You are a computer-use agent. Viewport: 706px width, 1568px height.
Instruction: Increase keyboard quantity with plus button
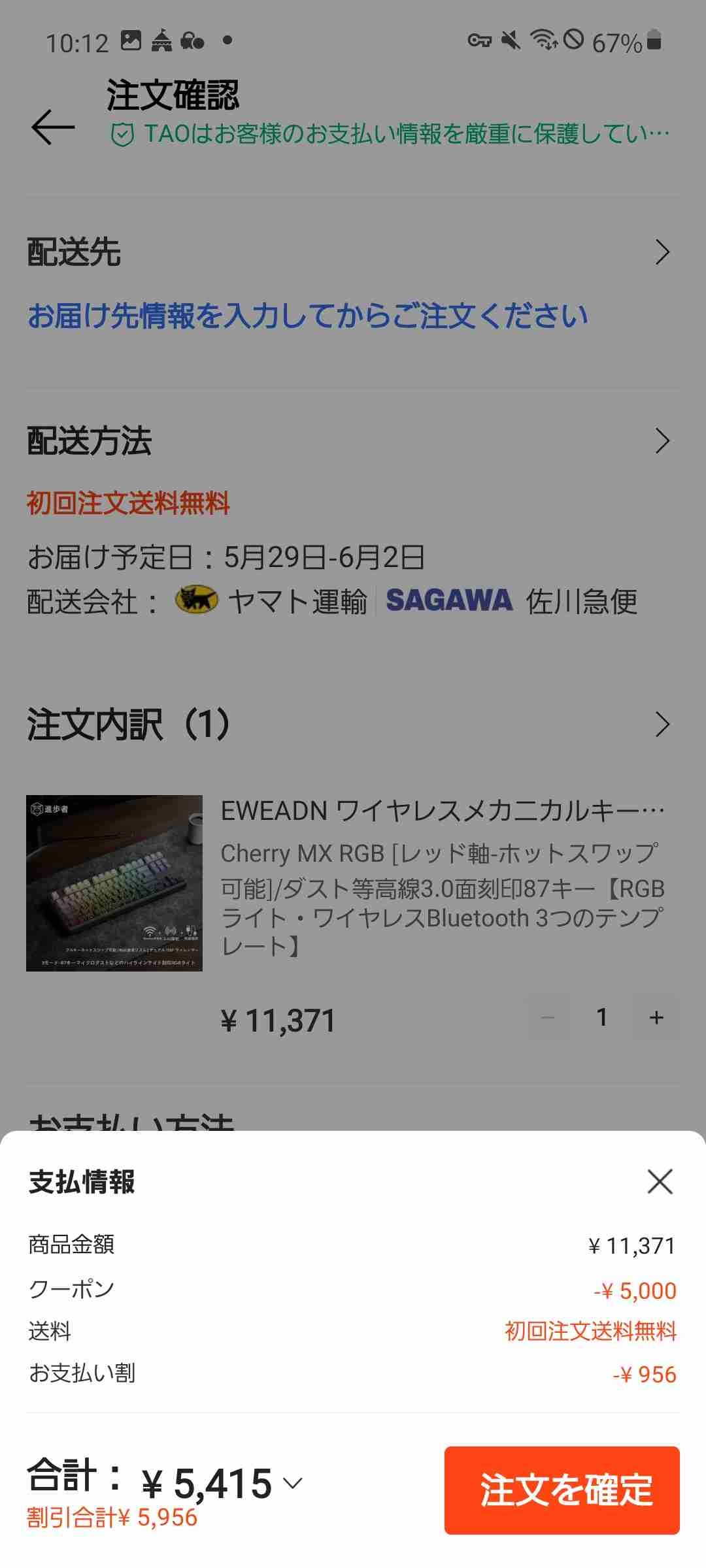point(656,1017)
